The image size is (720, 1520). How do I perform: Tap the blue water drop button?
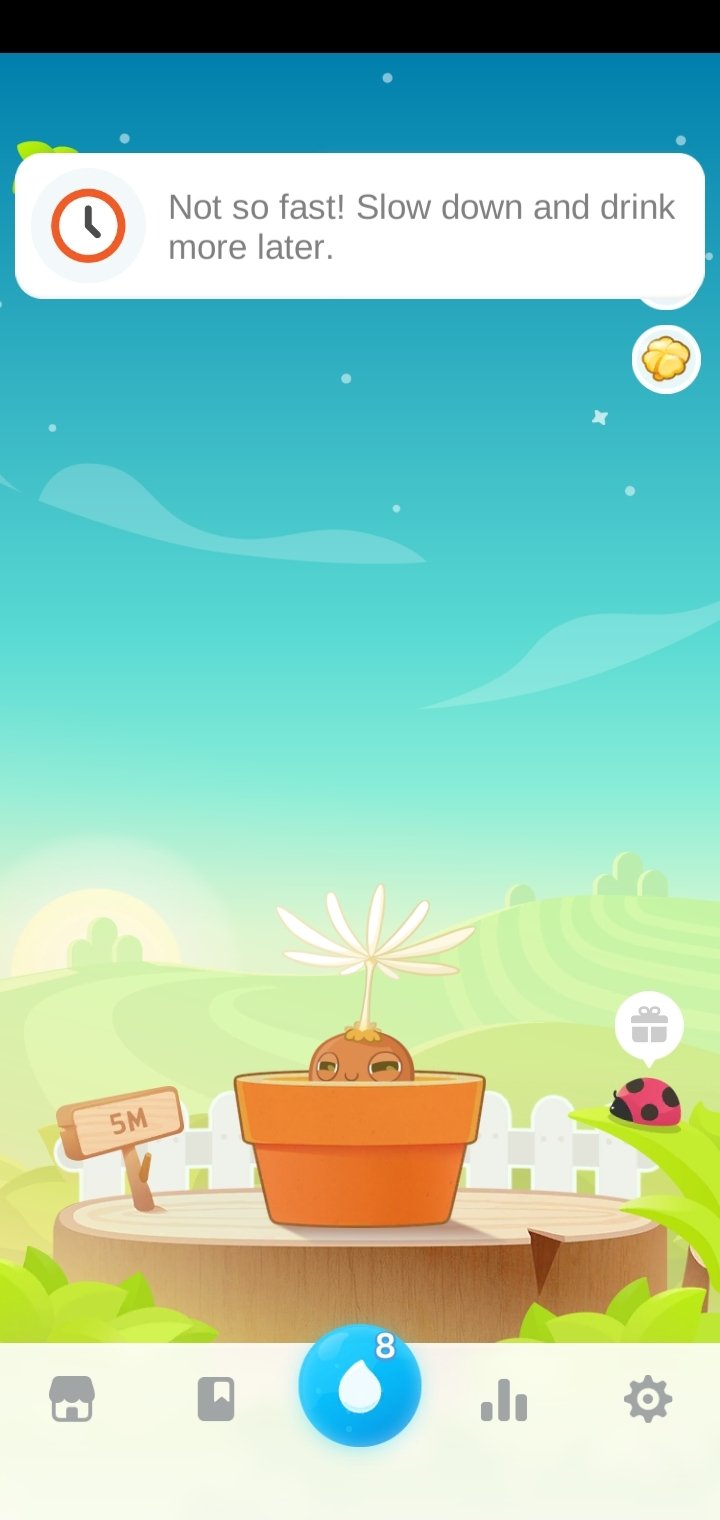[360, 1385]
